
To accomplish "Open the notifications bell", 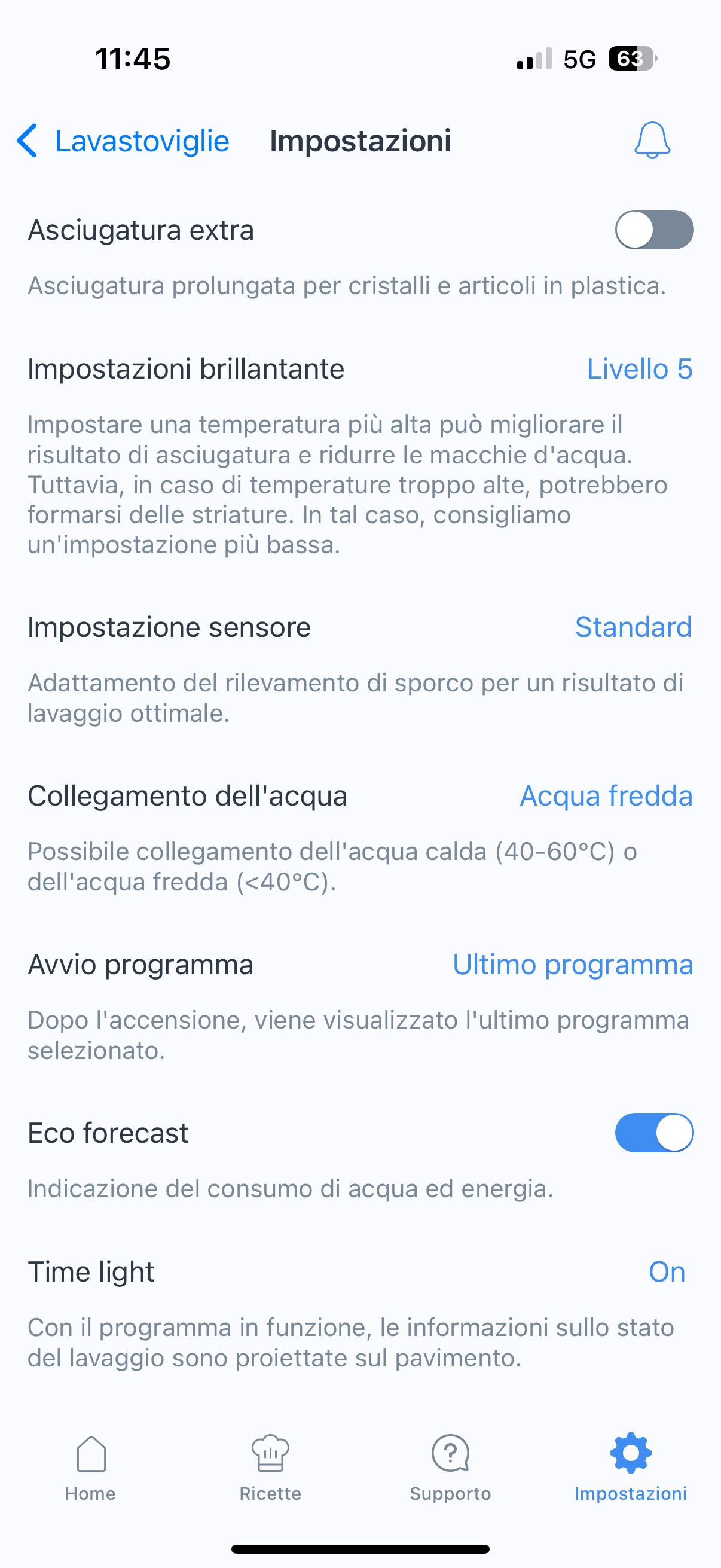I will tap(652, 141).
